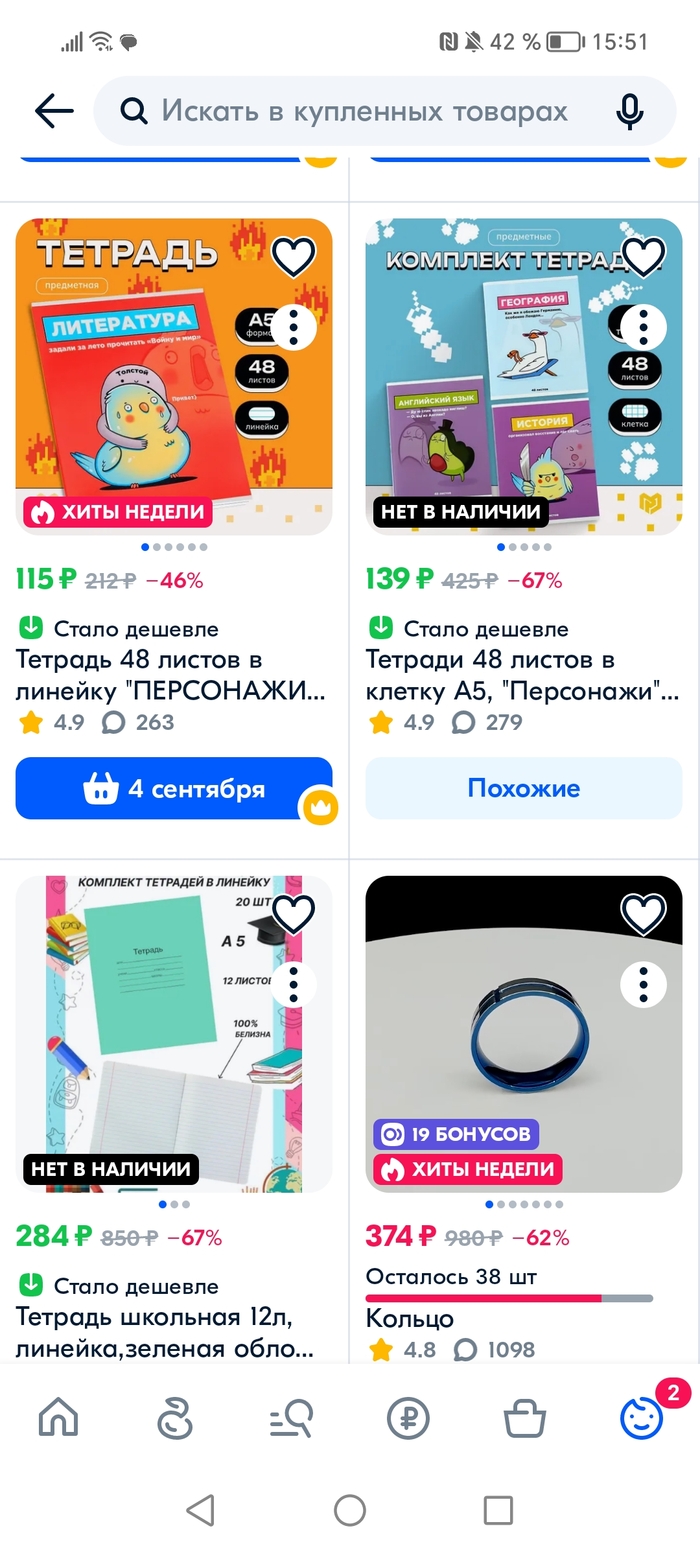Open the ruble wallet tab
Viewport: 700px width, 1548px height.
408,1417
